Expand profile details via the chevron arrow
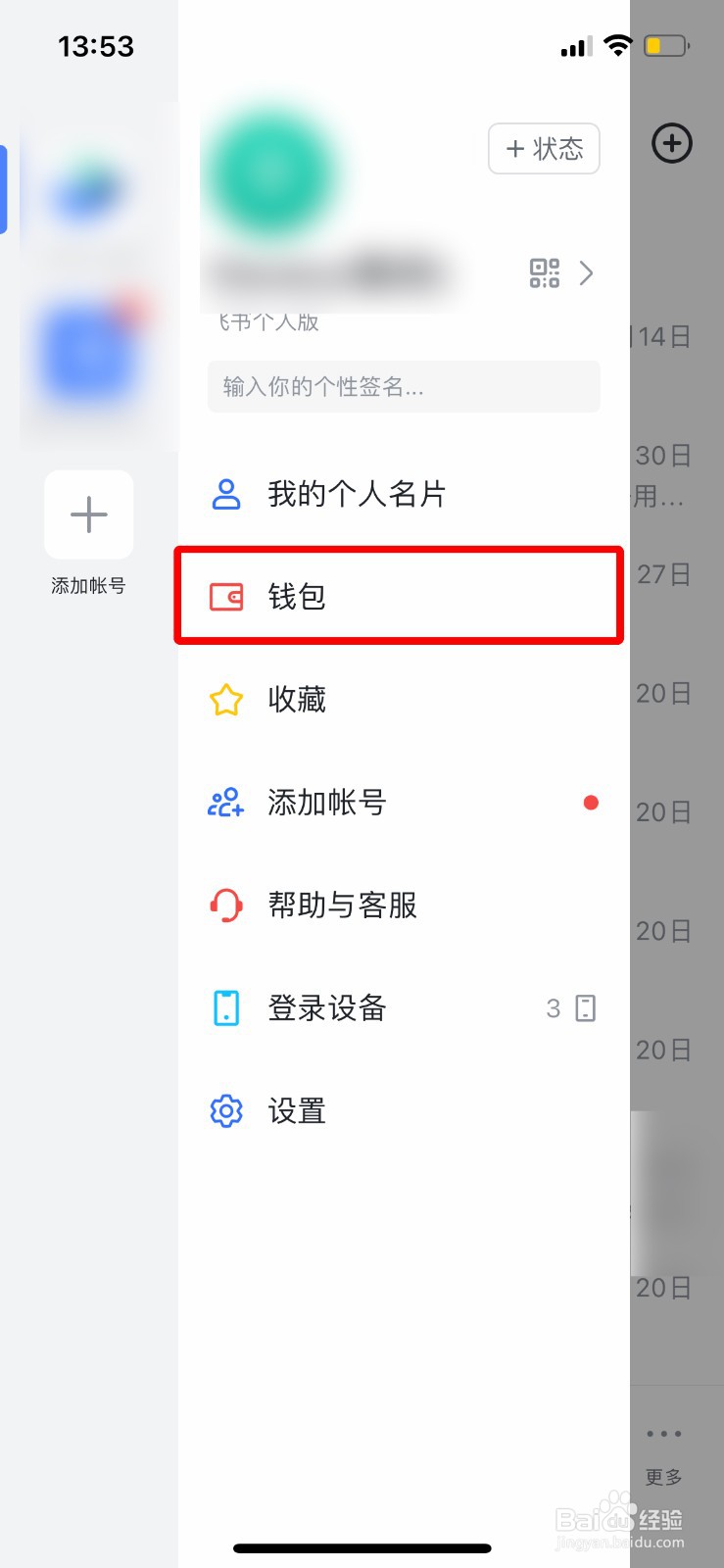Screen dimensions: 724x1568 (x=587, y=273)
